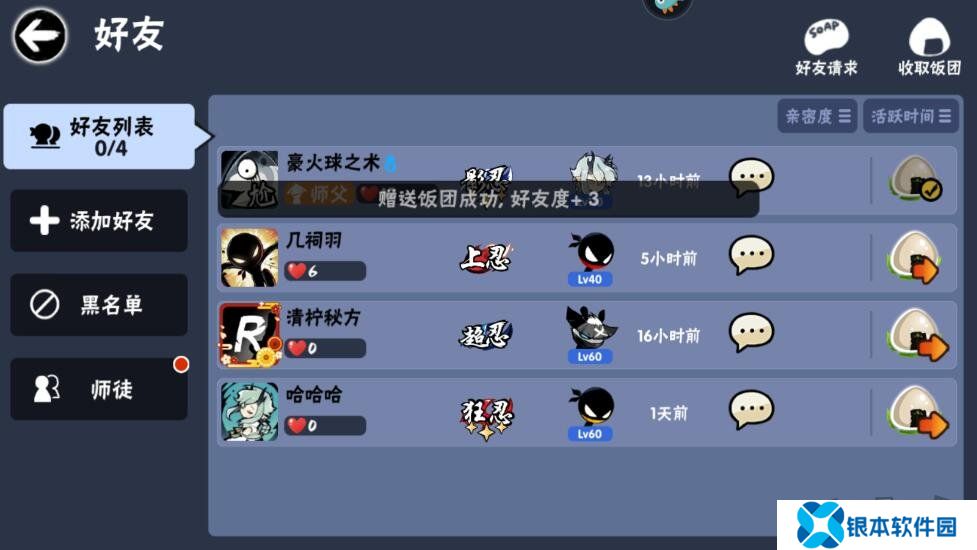
Task: Start a chat with 清柠秘方
Action: click(751, 334)
